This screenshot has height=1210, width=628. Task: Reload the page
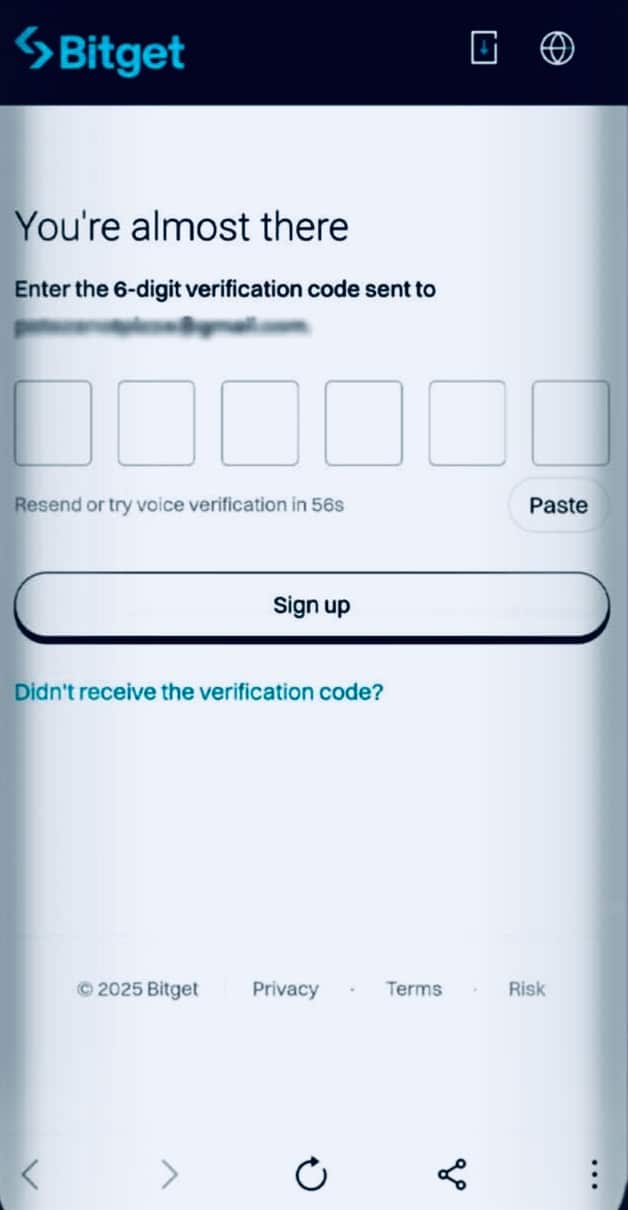pos(311,1174)
